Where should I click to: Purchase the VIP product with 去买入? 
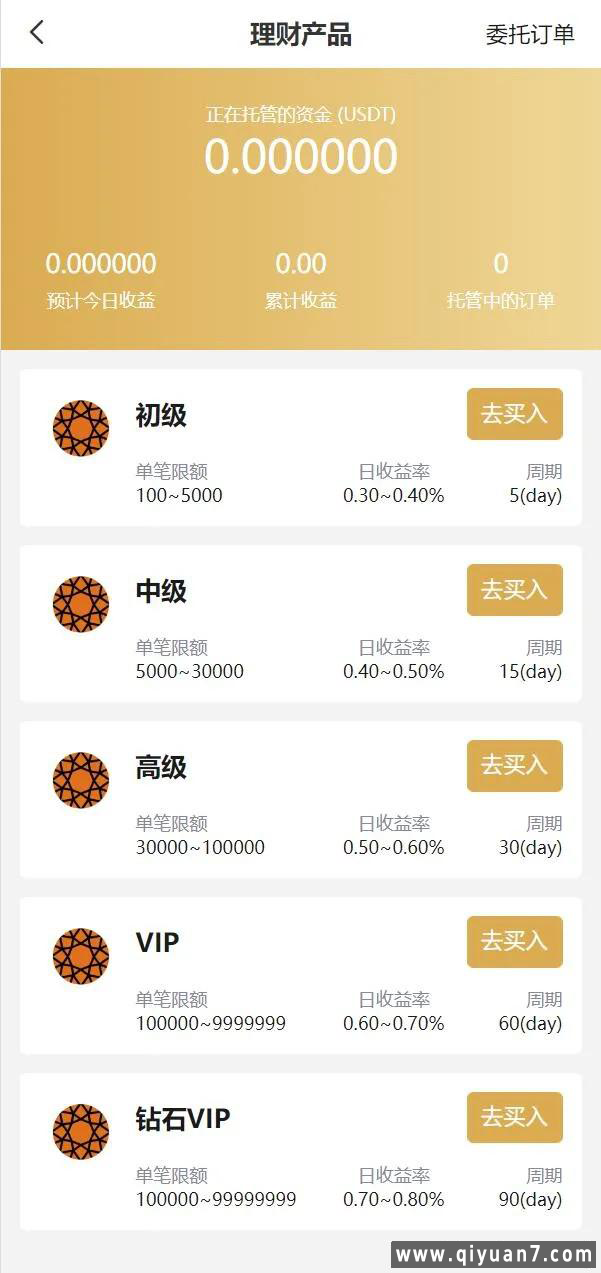point(514,942)
